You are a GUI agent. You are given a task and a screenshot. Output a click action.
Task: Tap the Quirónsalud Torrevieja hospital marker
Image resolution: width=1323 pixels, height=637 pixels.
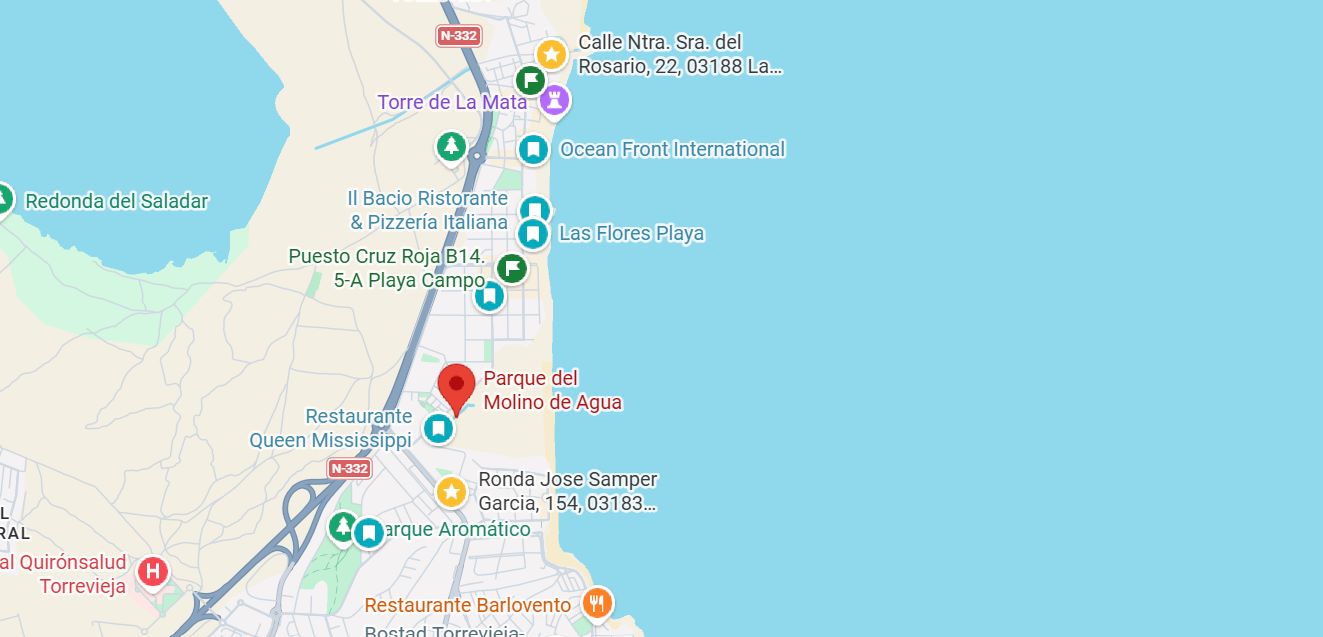pyautogui.click(x=153, y=572)
